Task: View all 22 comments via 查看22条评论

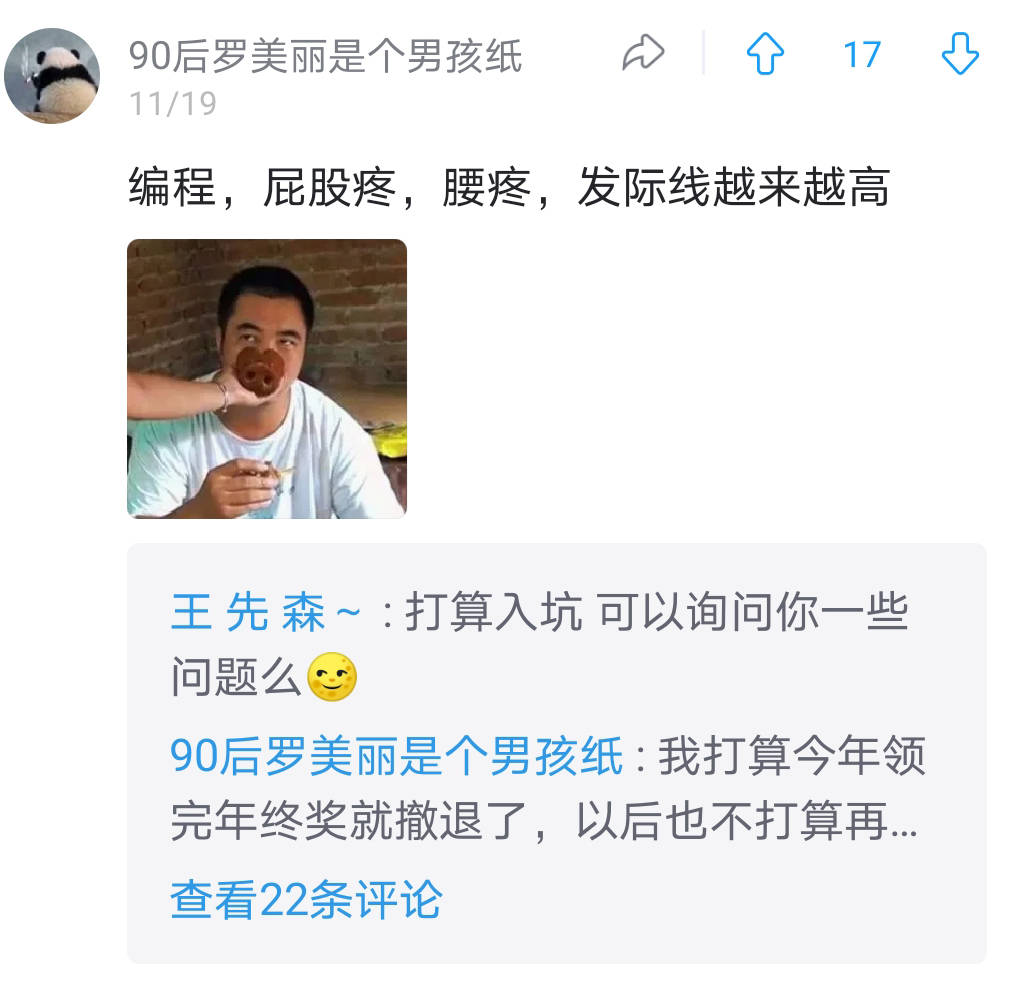Action: [306, 900]
